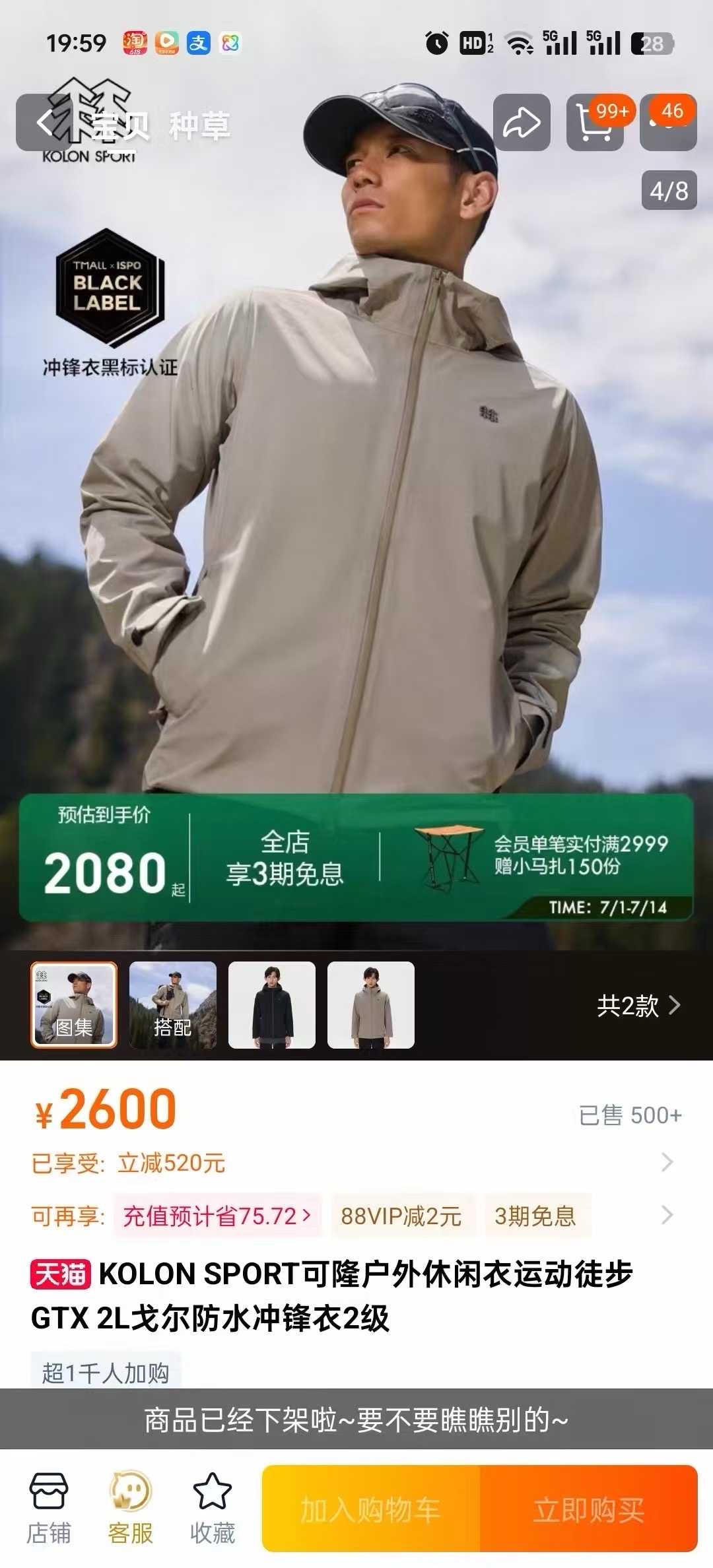The width and height of the screenshot is (713, 1568).
Task: Open the shopping cart
Action: (x=594, y=123)
